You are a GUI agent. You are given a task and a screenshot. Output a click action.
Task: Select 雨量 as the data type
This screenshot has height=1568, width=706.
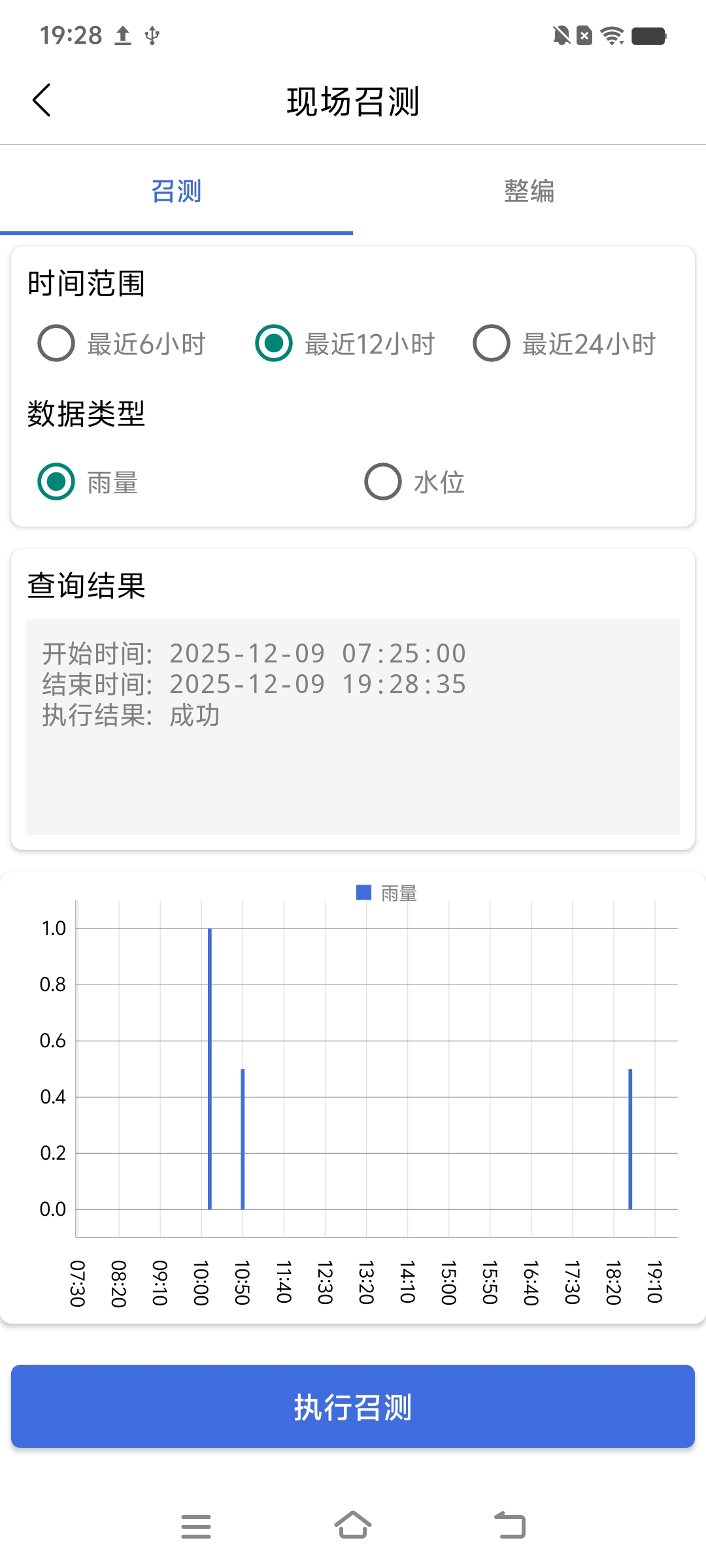pyautogui.click(x=57, y=482)
